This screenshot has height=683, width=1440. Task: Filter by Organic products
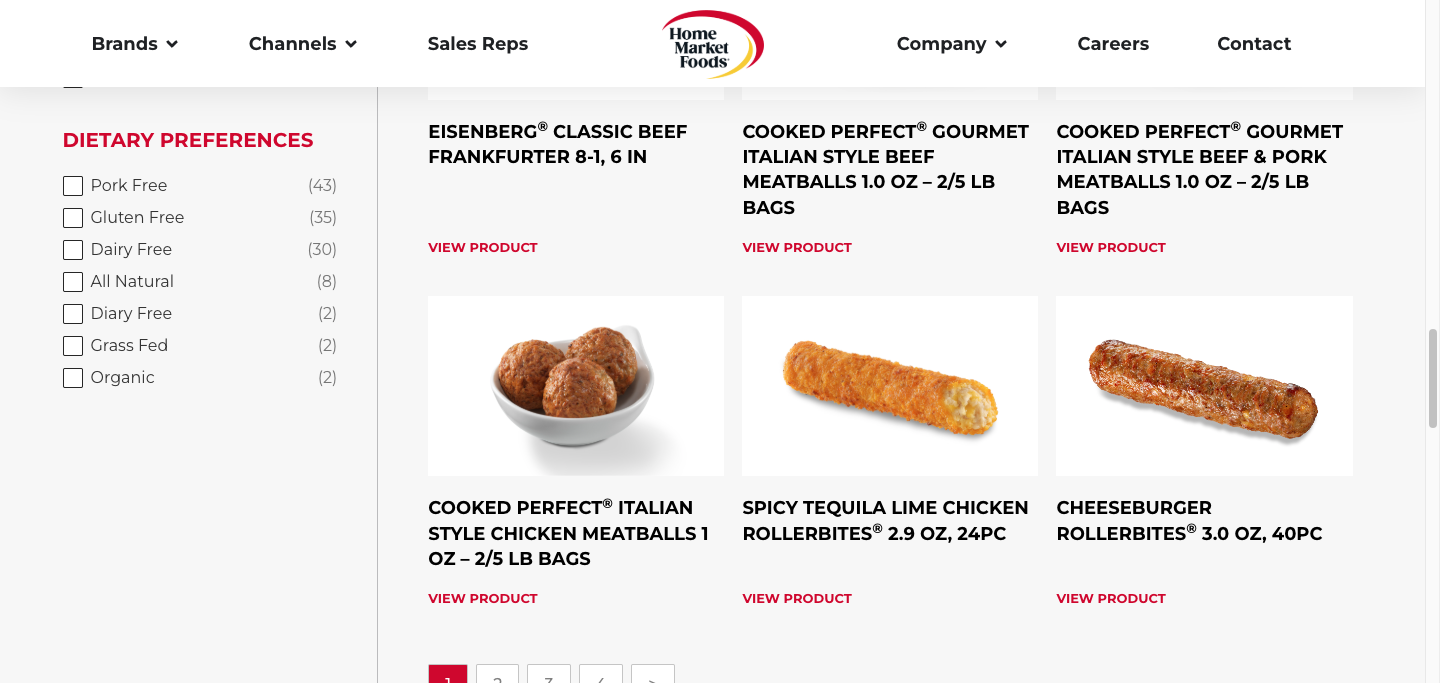click(73, 378)
